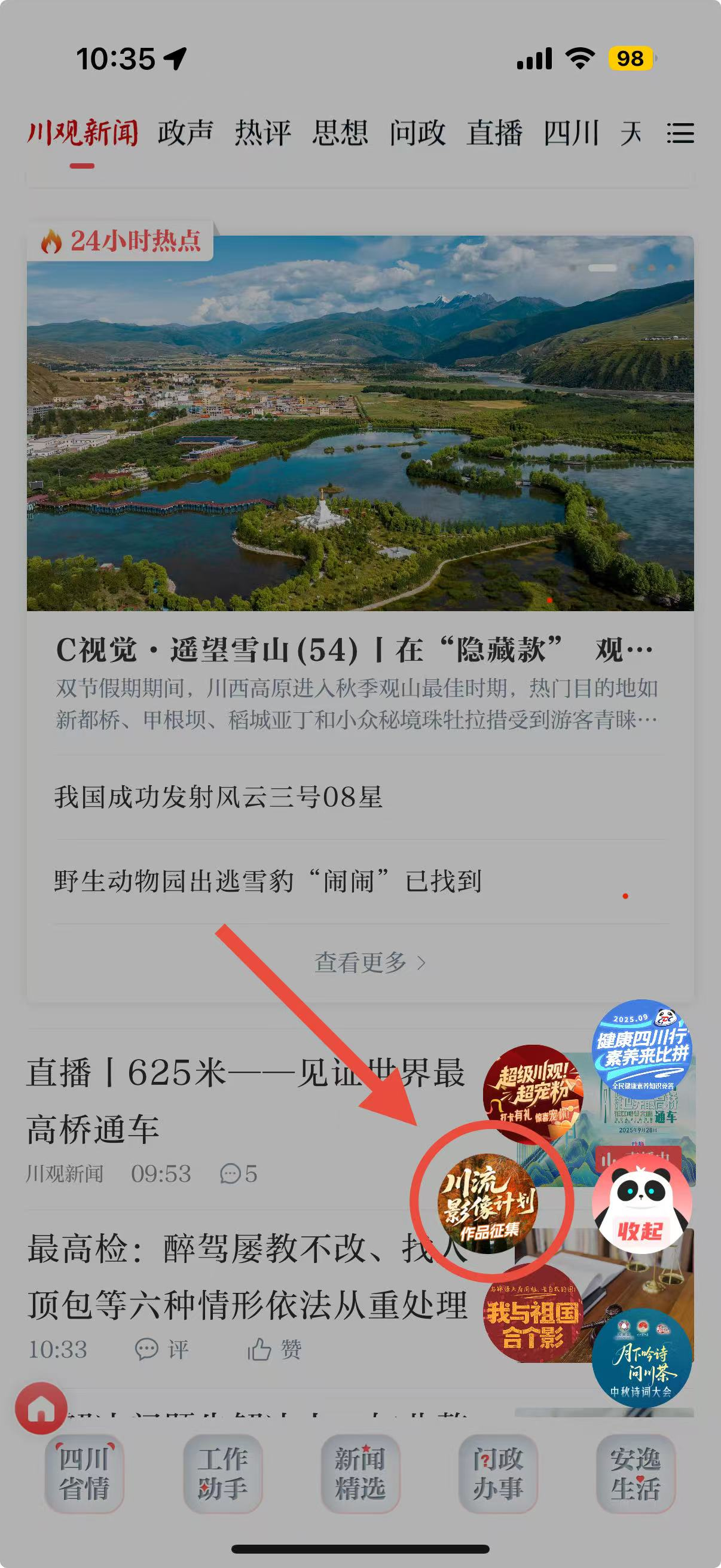
Task: Open the 我与祖国合个影 bubble
Action: 533,1313
